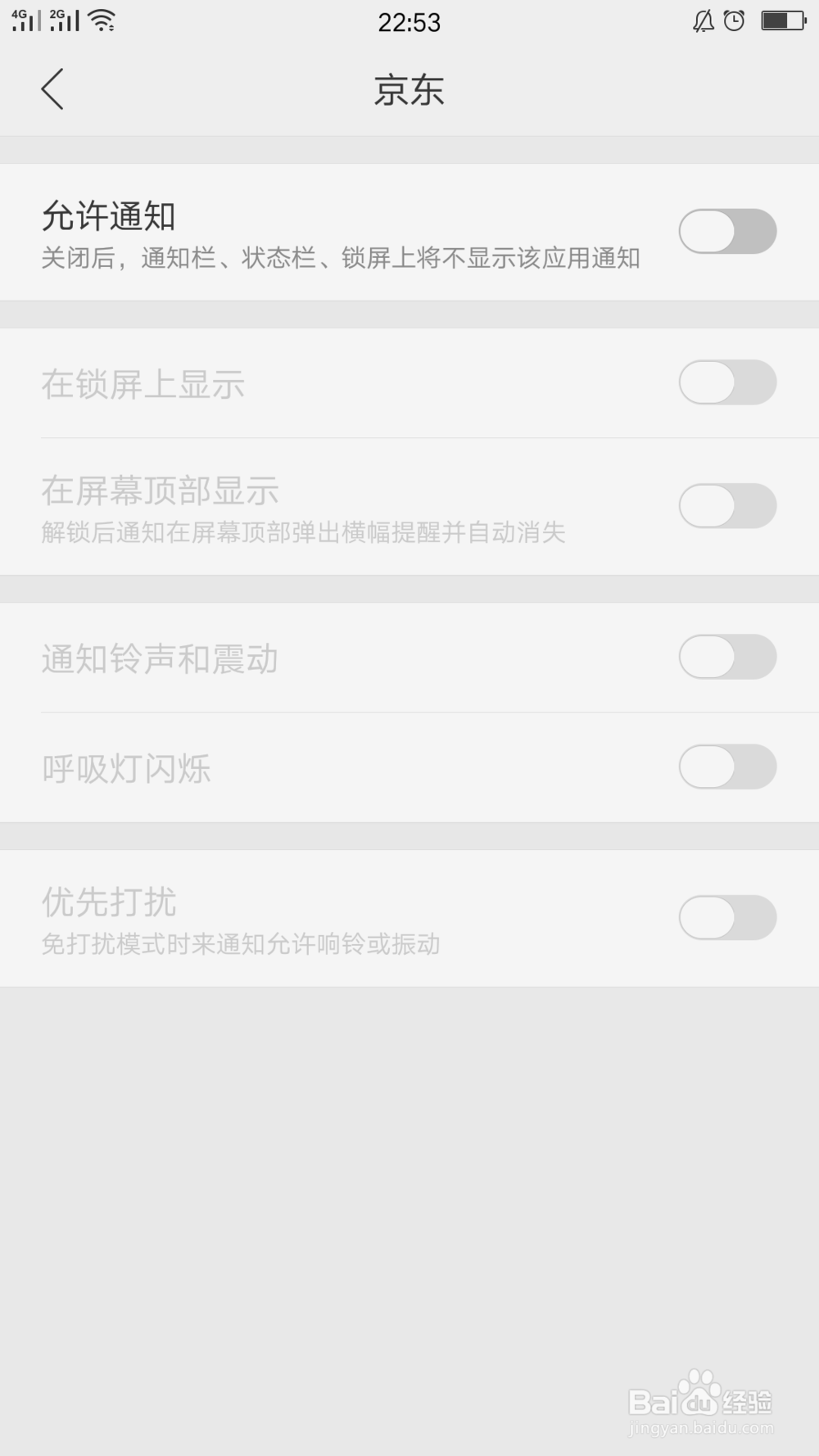Image resolution: width=819 pixels, height=1456 pixels.
Task: Toggle the 在锁屏上显示 lock screen switch
Action: point(728,383)
